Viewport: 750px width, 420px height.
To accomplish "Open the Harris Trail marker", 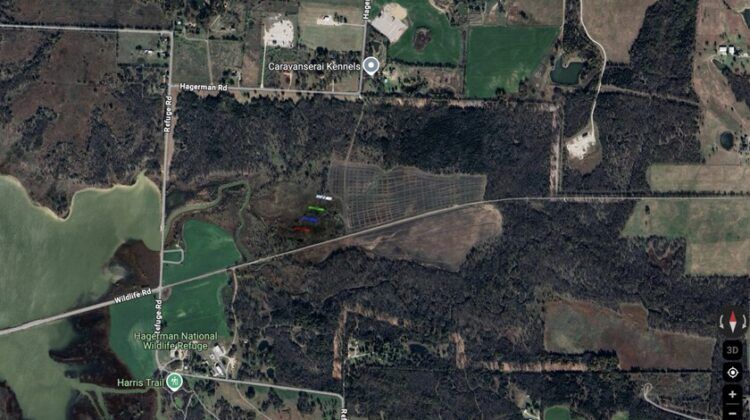I will (174, 380).
